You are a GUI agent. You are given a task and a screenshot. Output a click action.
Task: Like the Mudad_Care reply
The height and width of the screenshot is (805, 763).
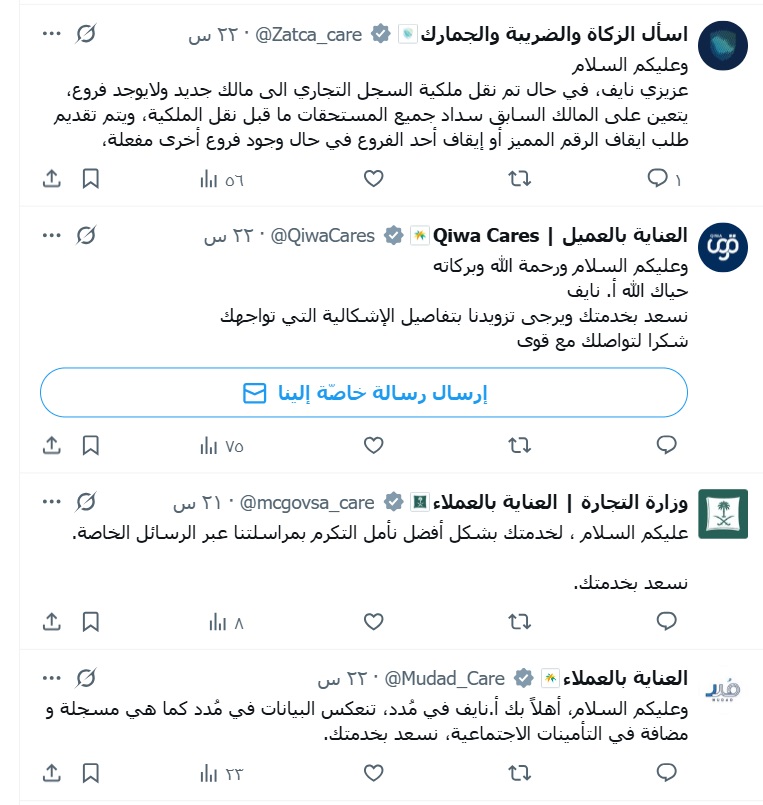pyautogui.click(x=373, y=773)
